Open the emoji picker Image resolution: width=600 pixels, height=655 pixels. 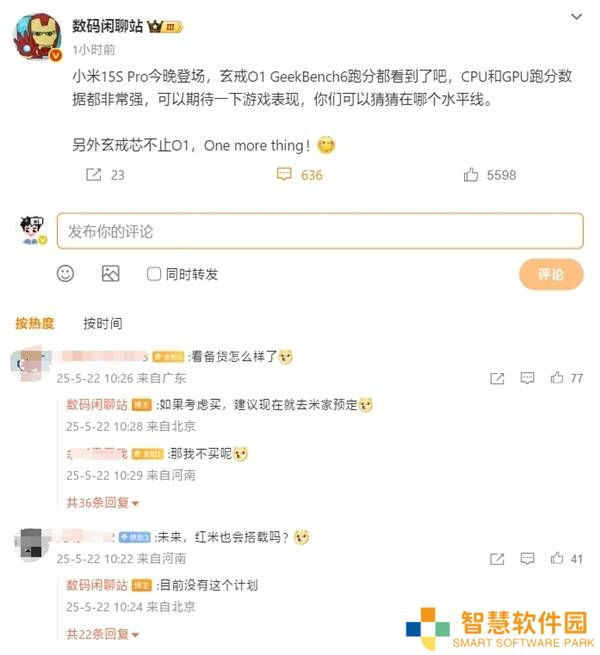click(x=66, y=273)
